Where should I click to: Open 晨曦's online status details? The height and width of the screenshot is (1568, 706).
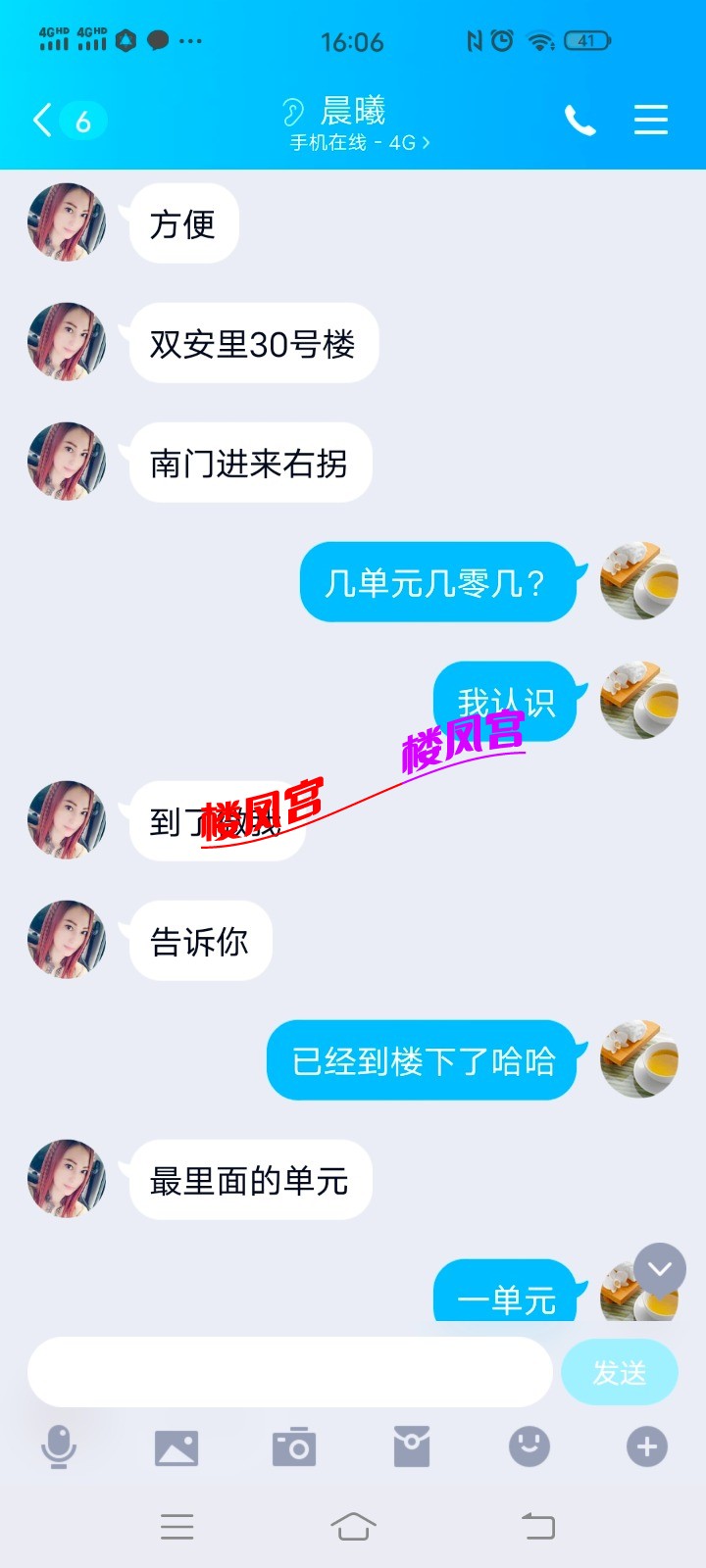pyautogui.click(x=361, y=143)
